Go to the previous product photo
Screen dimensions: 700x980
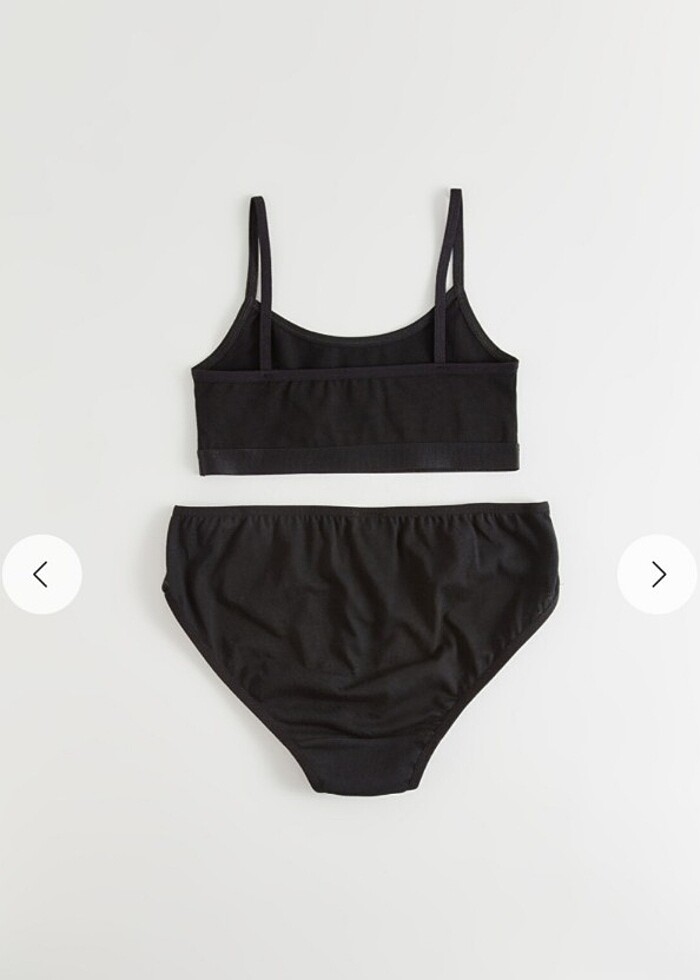(41, 574)
